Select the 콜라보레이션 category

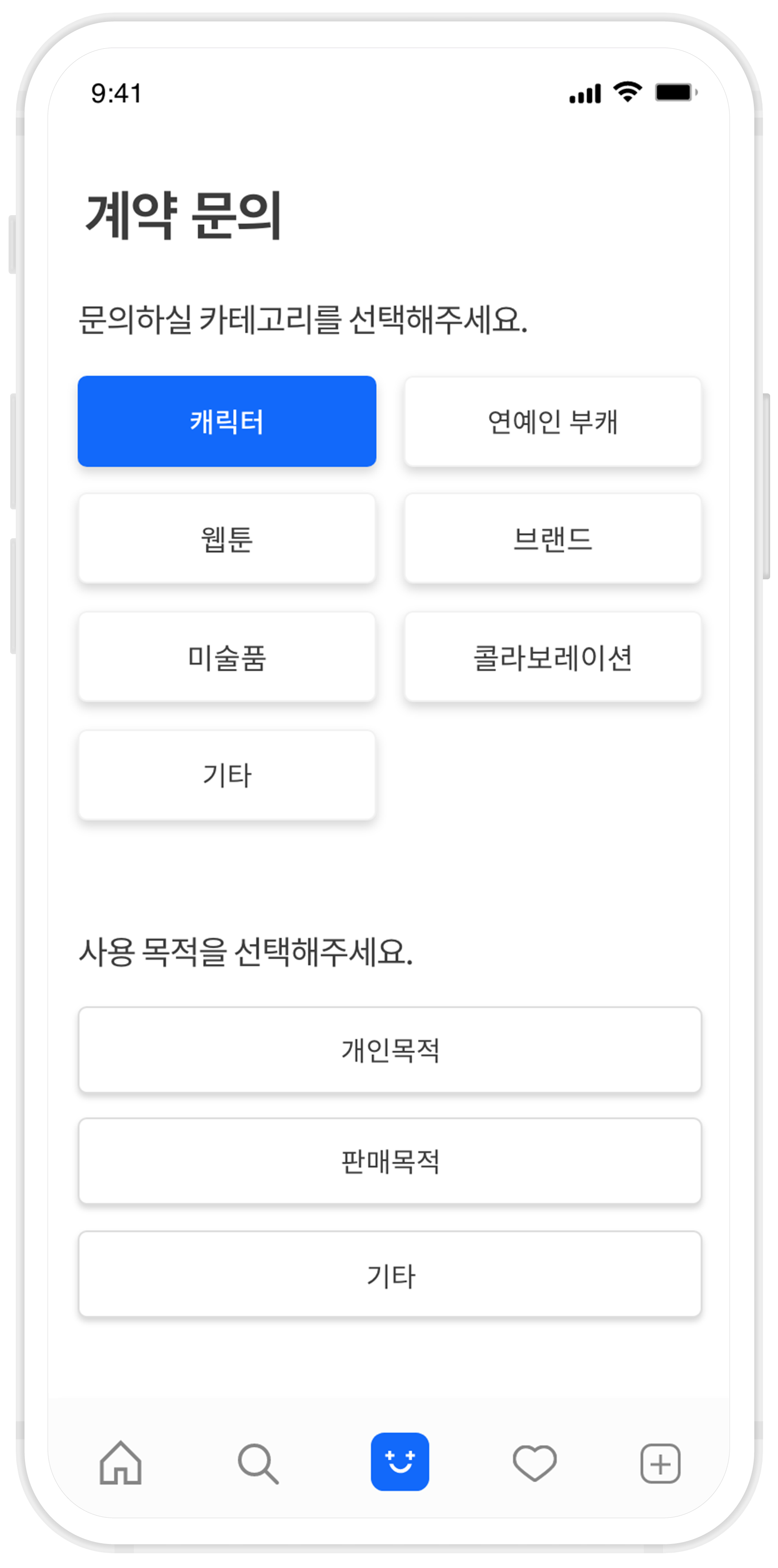tap(553, 658)
